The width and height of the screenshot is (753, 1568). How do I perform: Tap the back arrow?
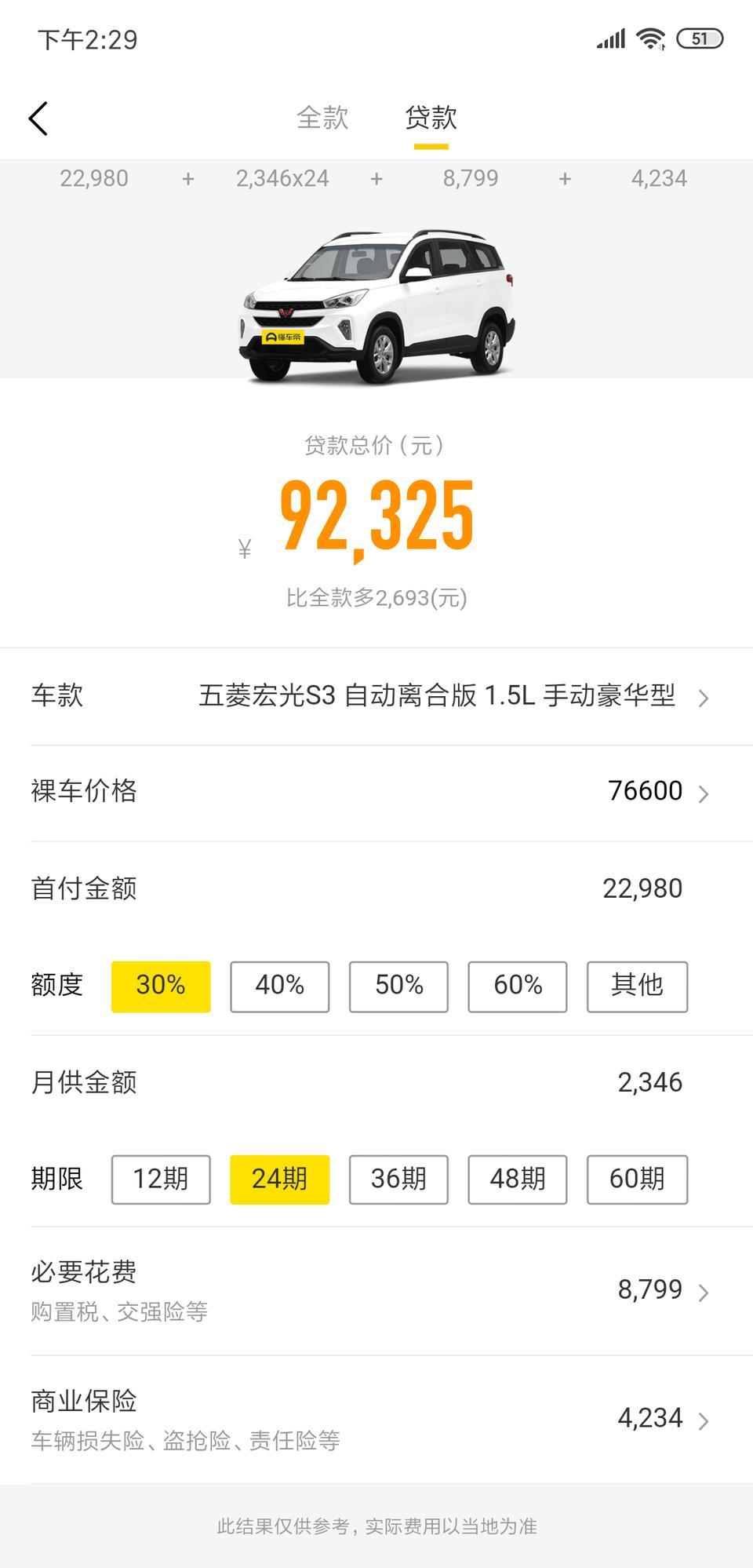pyautogui.click(x=38, y=119)
